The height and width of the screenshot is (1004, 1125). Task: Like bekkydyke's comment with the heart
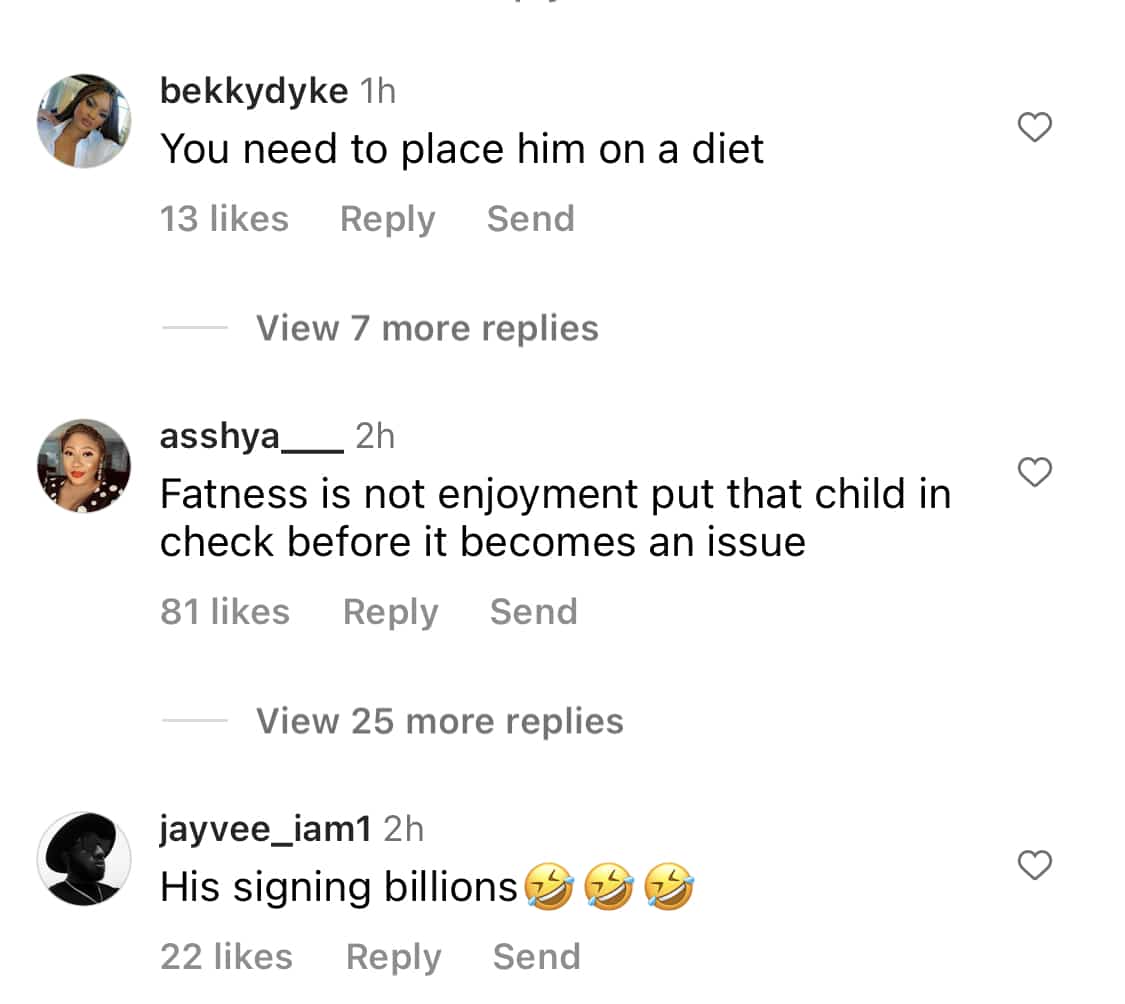pos(1035,127)
